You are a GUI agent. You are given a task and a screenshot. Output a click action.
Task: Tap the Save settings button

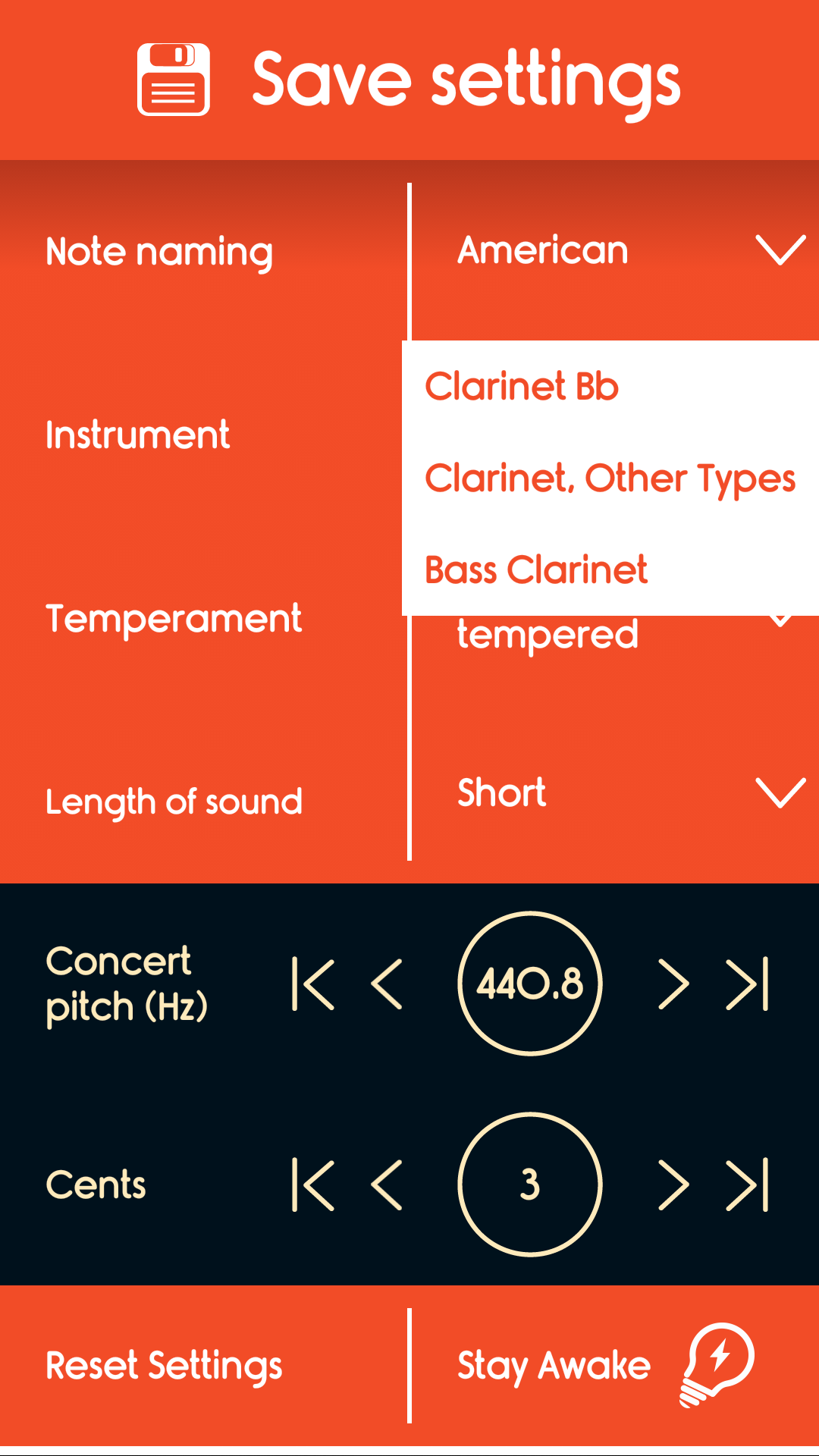pyautogui.click(x=409, y=80)
